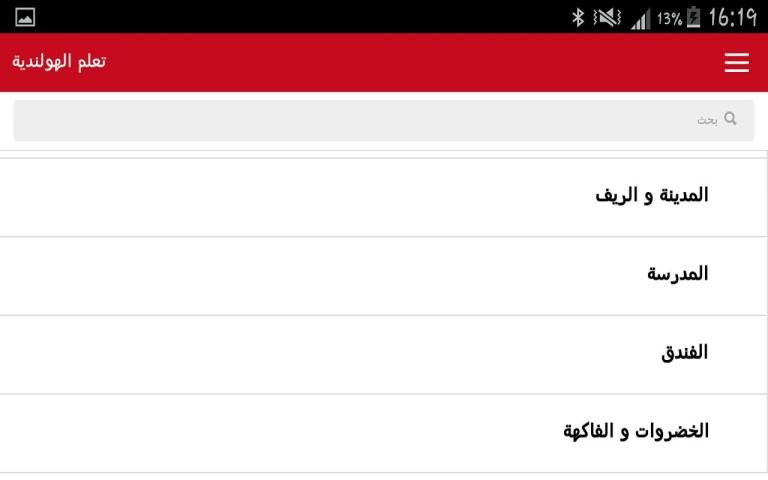Select the الفندق category
Image resolution: width=768 pixels, height=480 pixels.
point(384,355)
